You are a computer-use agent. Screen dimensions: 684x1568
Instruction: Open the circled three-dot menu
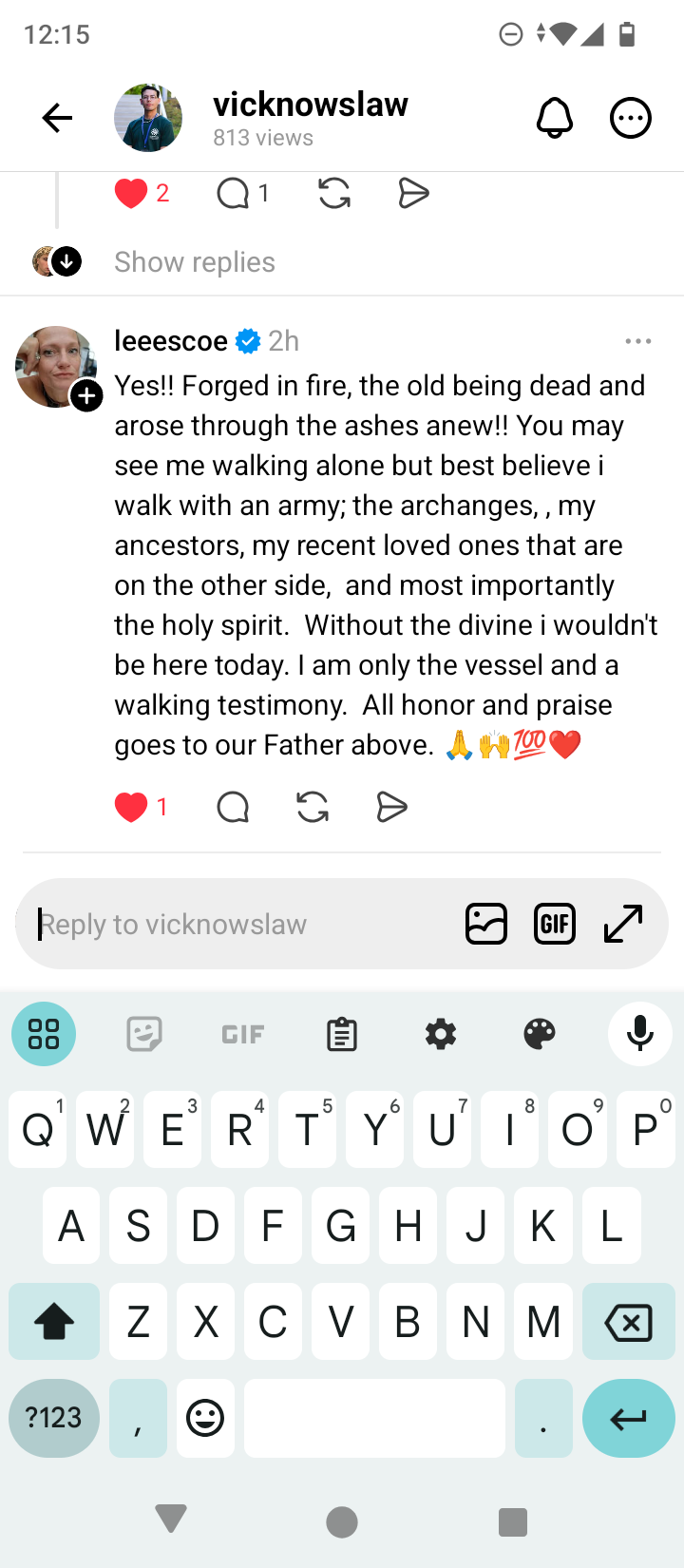click(x=630, y=118)
